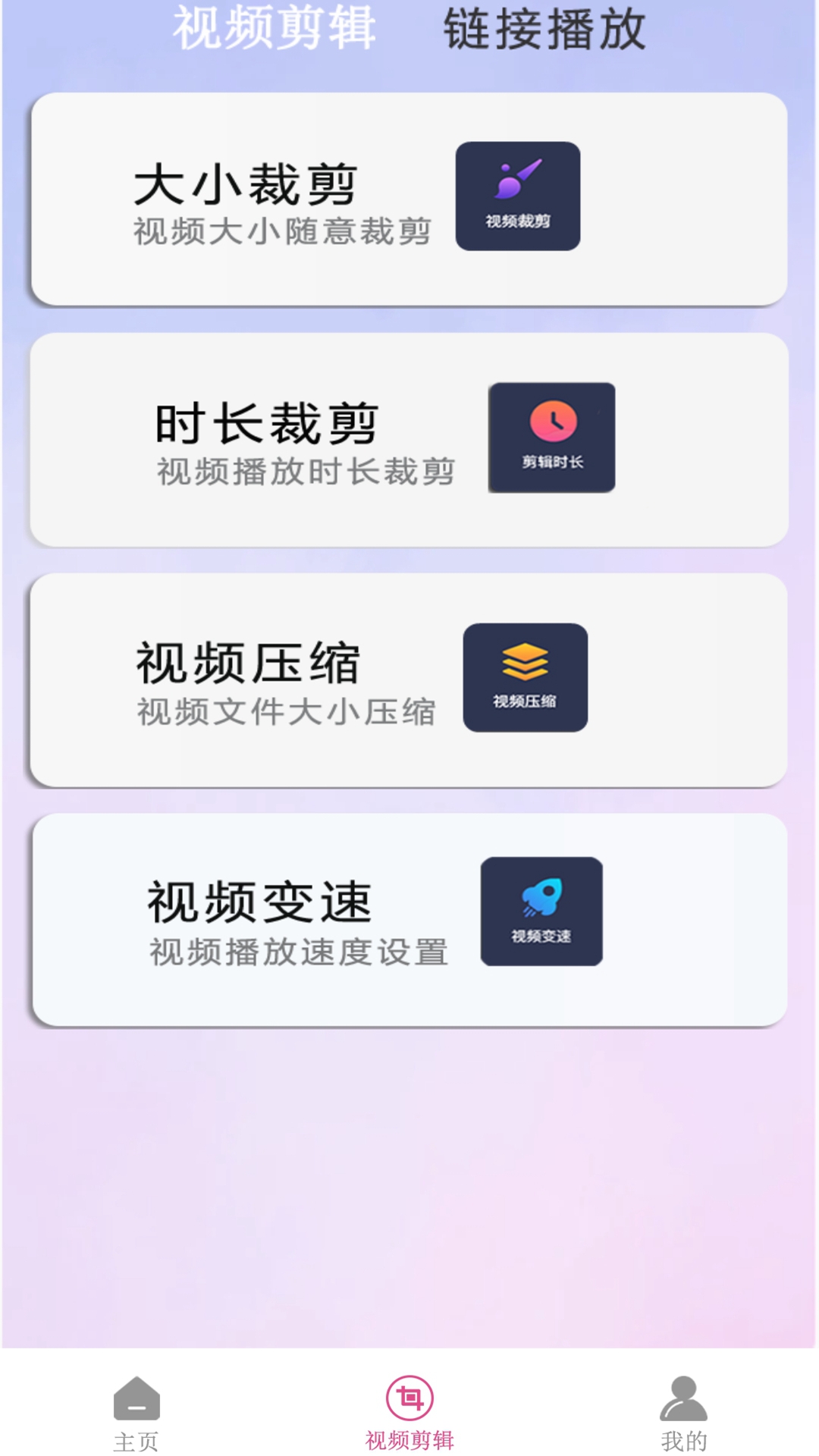Open the 视频变速 speed change card
The image size is (819, 1456).
click(409, 919)
